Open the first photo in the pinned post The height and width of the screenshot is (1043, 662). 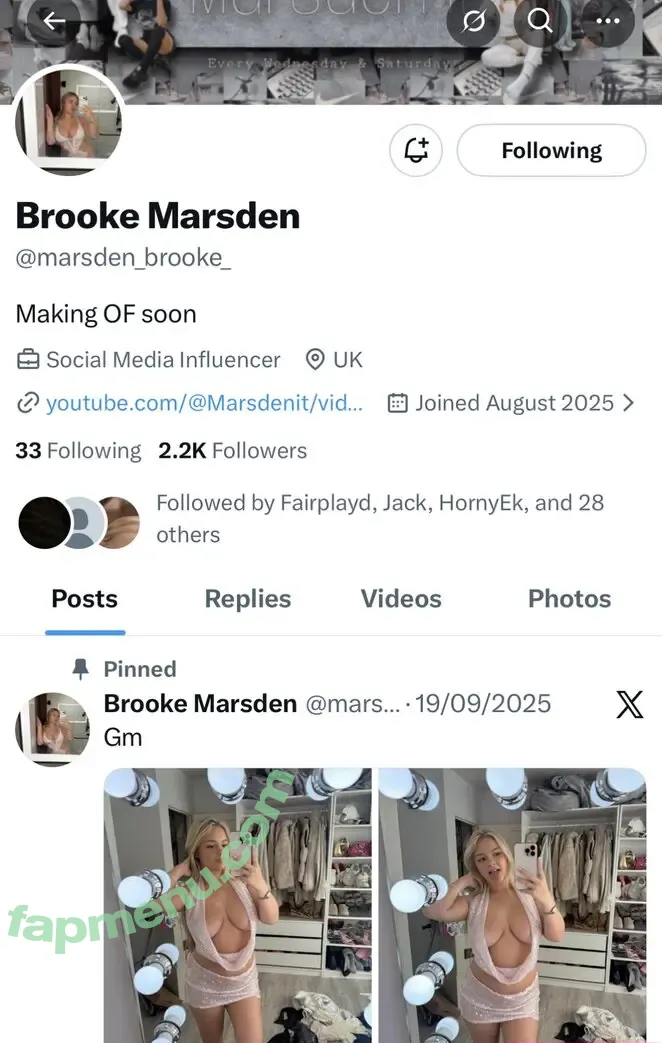[x=238, y=905]
